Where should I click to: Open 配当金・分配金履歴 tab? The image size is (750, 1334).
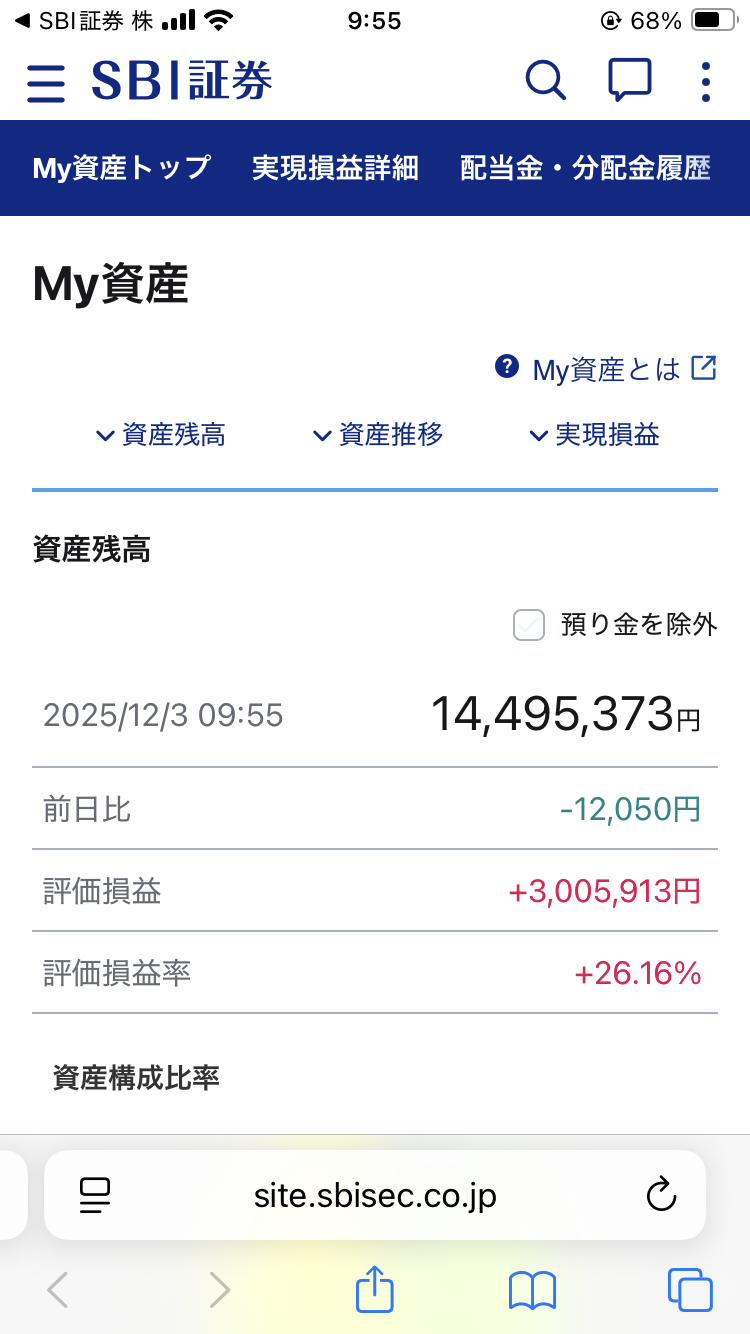pyautogui.click(x=585, y=168)
